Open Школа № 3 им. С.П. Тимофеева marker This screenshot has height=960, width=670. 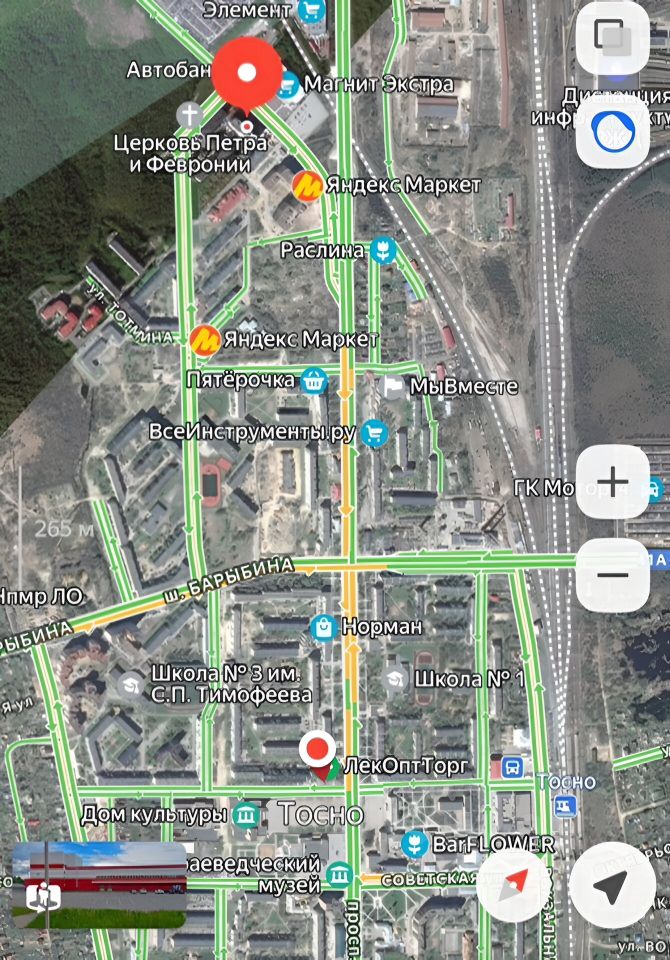click(x=130, y=685)
